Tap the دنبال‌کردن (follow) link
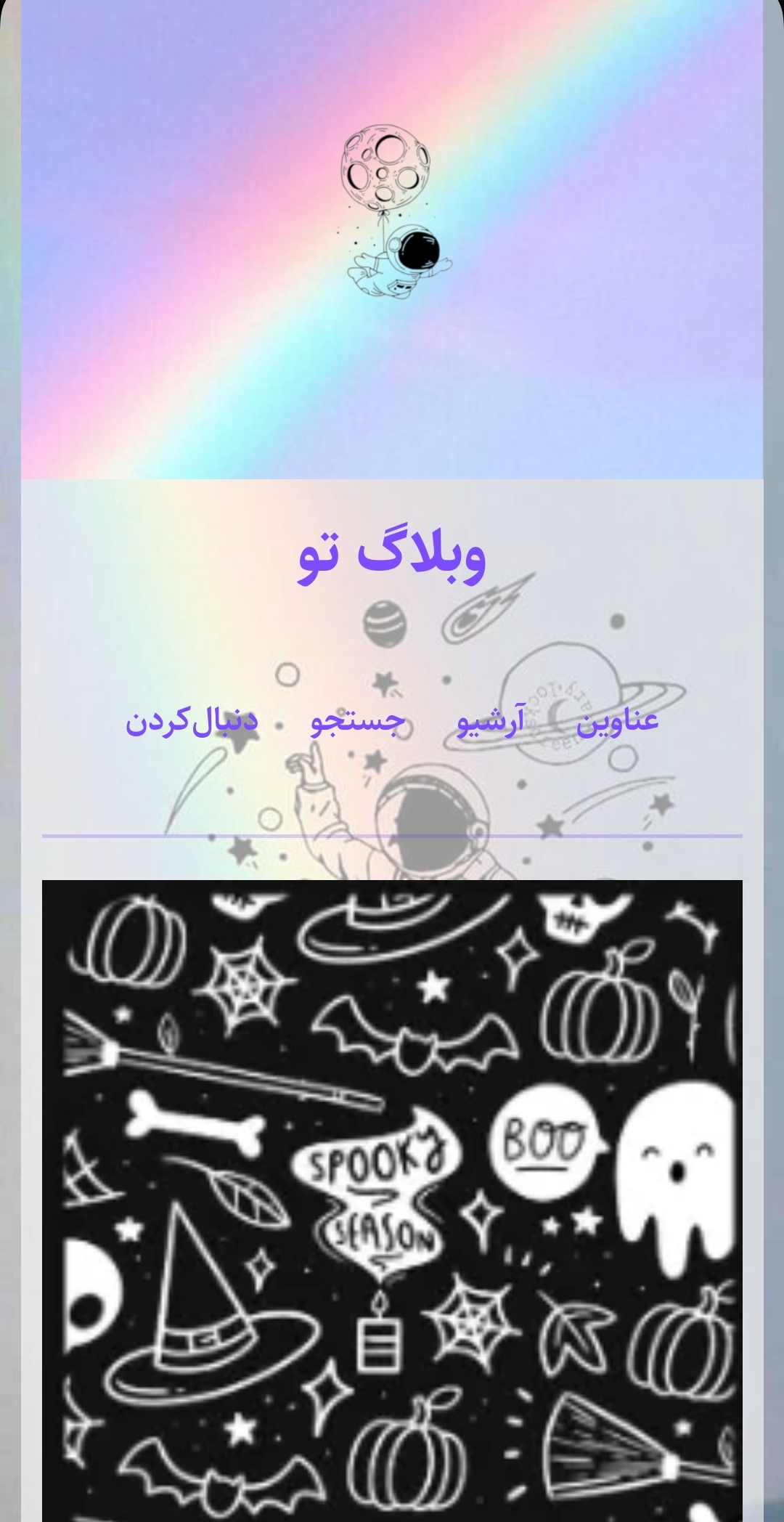The height and width of the screenshot is (1522, 784). coord(192,721)
